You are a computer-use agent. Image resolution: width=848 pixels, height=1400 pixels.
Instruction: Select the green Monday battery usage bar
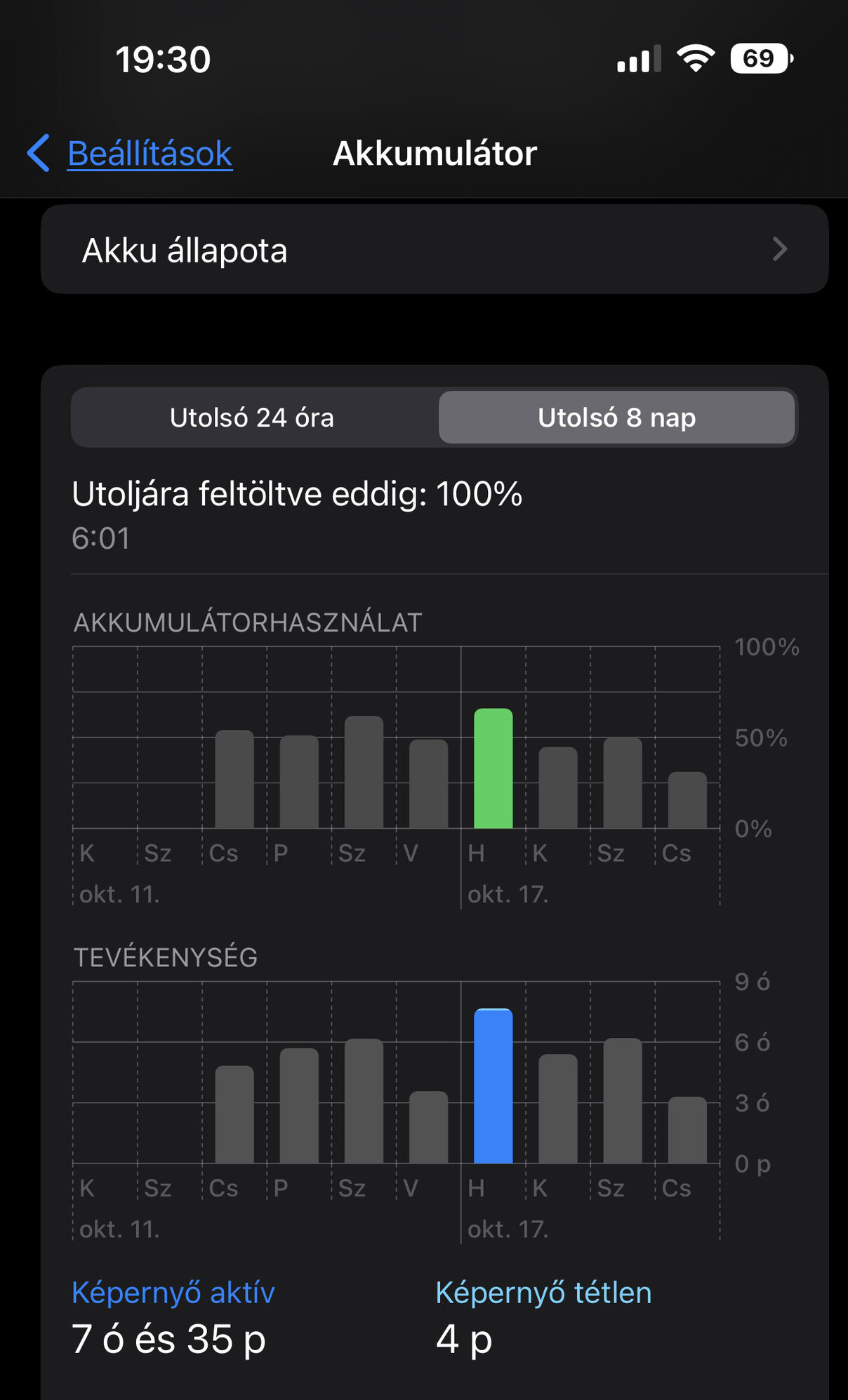click(493, 768)
